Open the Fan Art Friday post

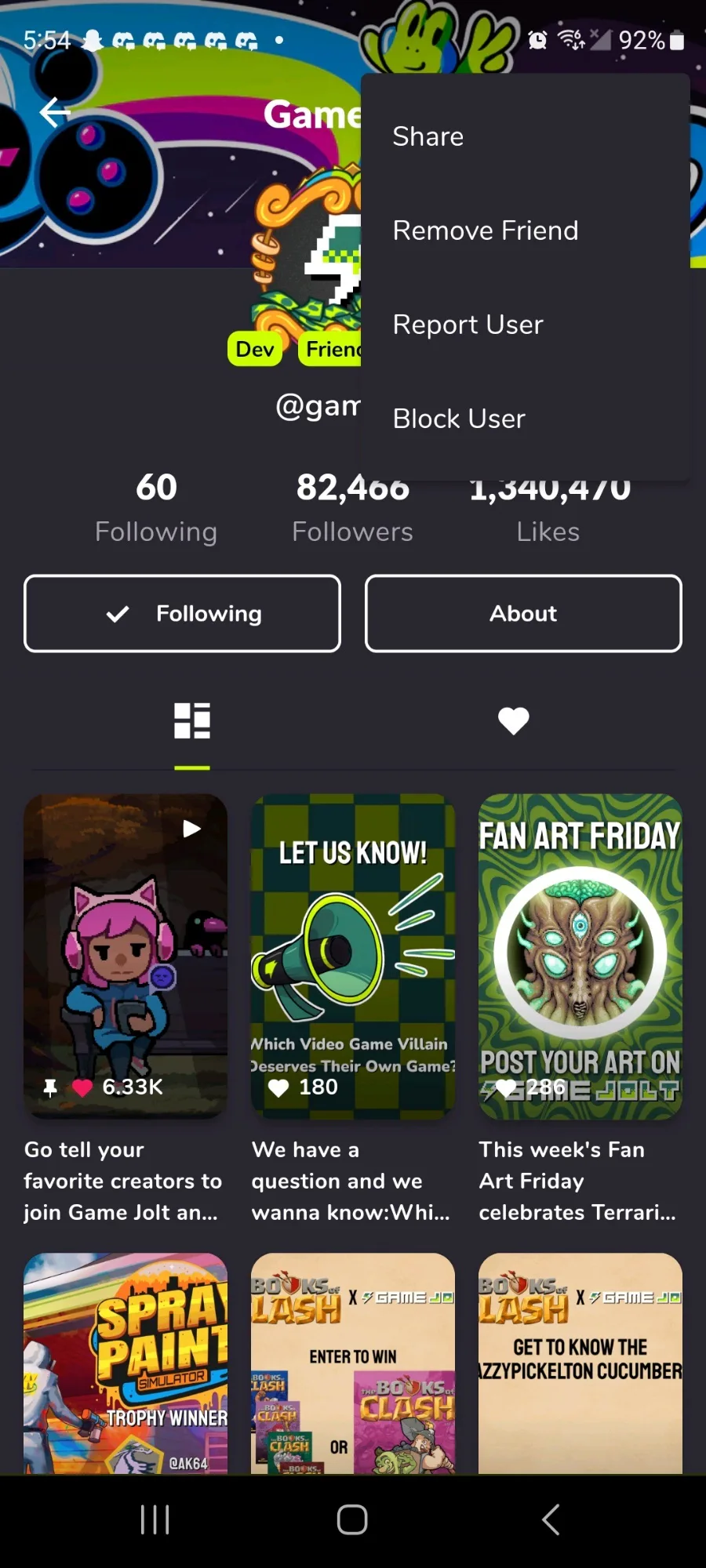click(x=580, y=956)
